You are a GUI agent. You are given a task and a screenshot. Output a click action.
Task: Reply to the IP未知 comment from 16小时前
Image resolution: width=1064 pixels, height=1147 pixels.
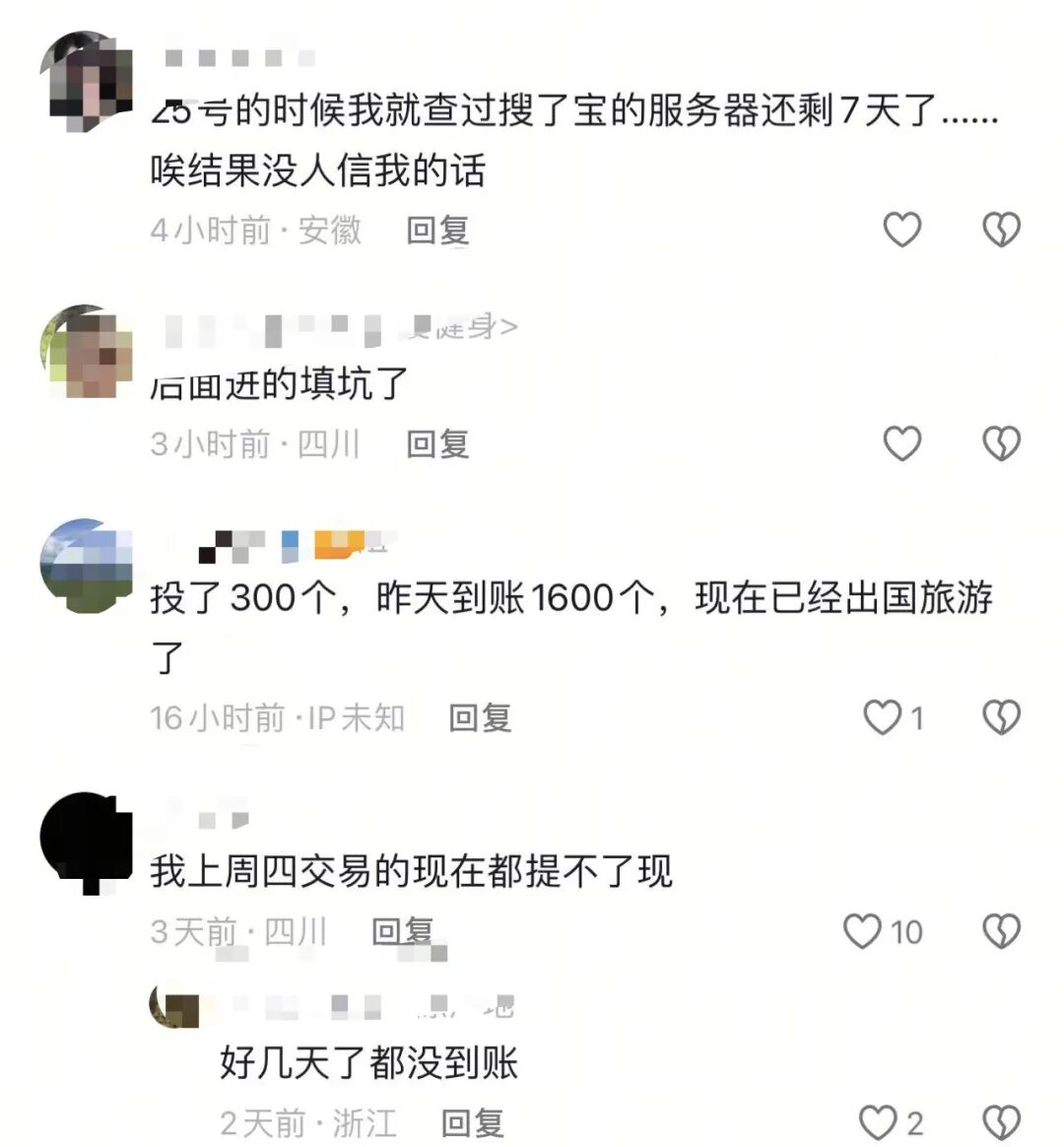[480, 718]
